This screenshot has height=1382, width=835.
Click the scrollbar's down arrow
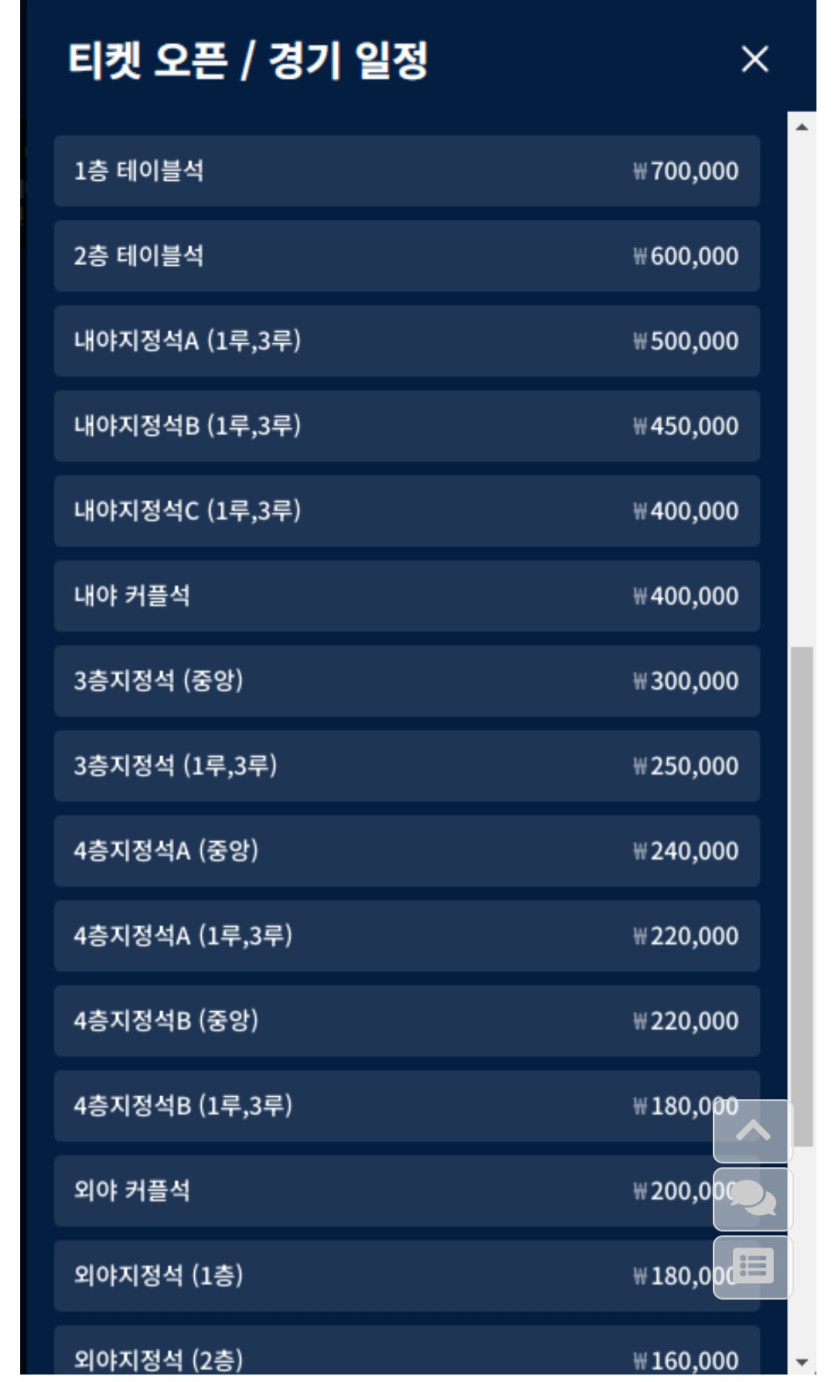pyautogui.click(x=802, y=1362)
